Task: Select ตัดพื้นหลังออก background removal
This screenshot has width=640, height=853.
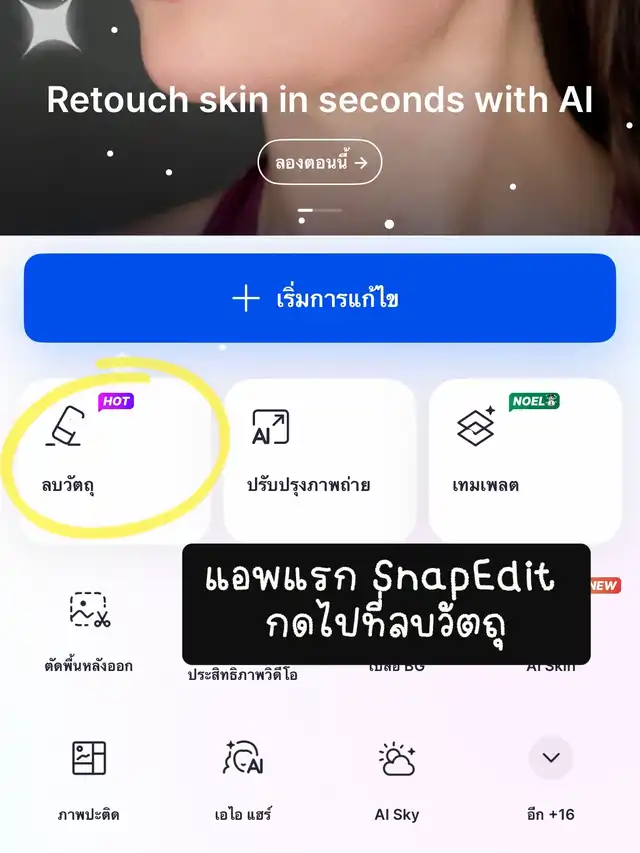Action: pos(89,631)
